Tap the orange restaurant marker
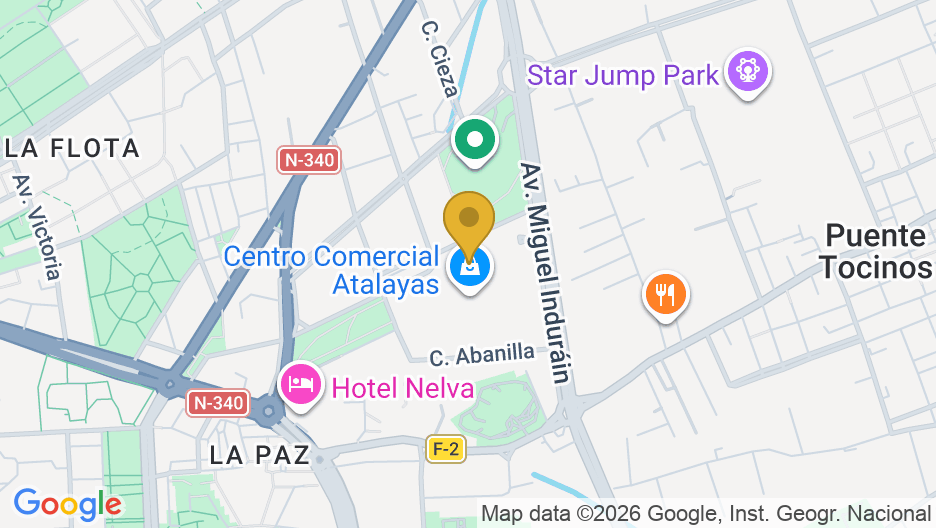The width and height of the screenshot is (936, 528). pyautogui.click(x=665, y=294)
